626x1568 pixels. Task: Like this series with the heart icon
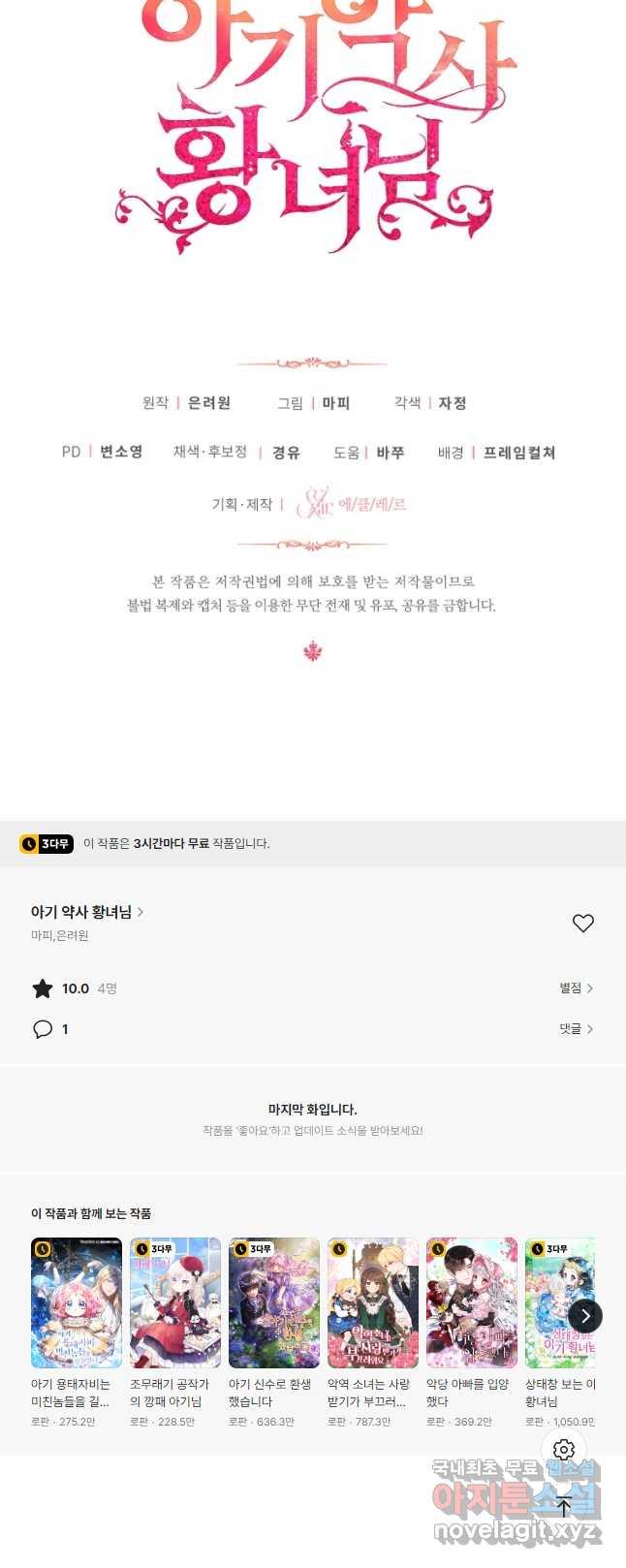pos(582,923)
